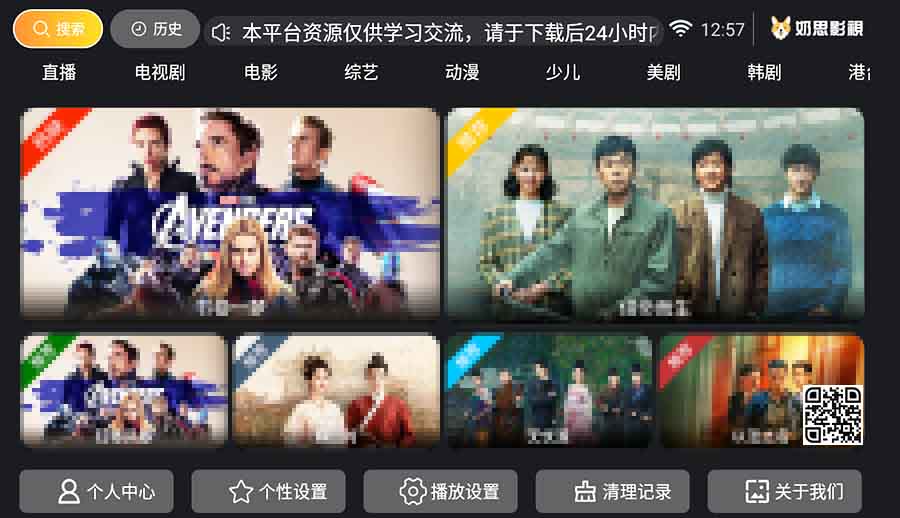This screenshot has width=900, height=518.
Task: Open the 关于我们 about page
Action: click(x=785, y=491)
